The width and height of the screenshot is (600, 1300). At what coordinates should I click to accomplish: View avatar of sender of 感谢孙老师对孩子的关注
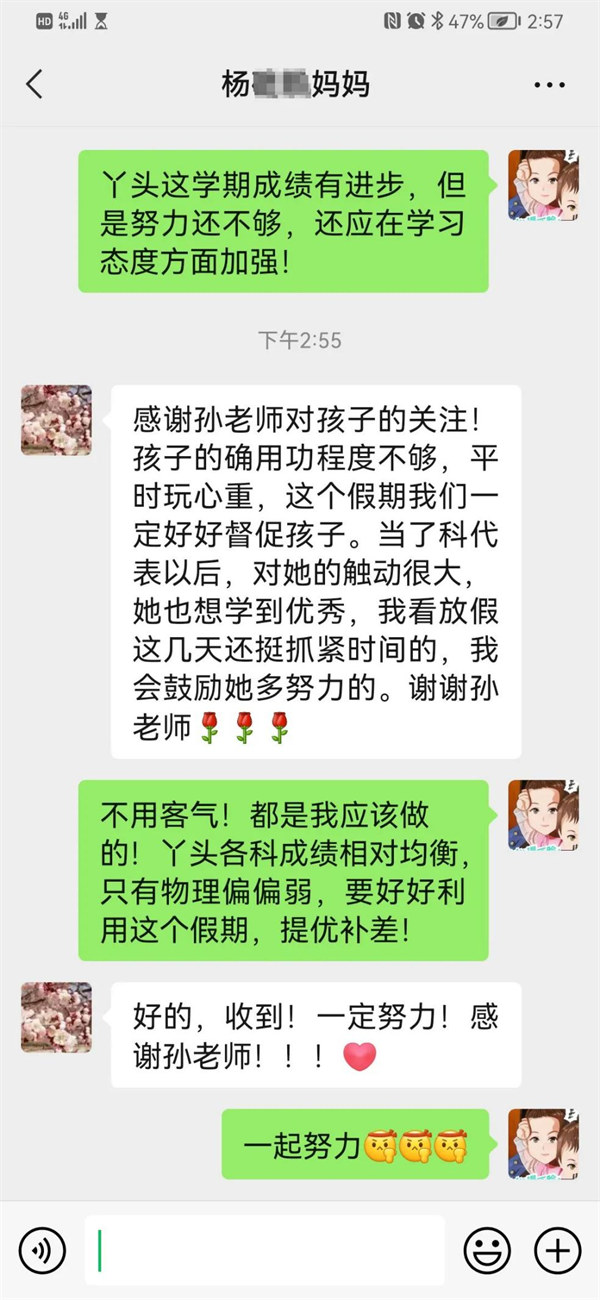tap(56, 420)
